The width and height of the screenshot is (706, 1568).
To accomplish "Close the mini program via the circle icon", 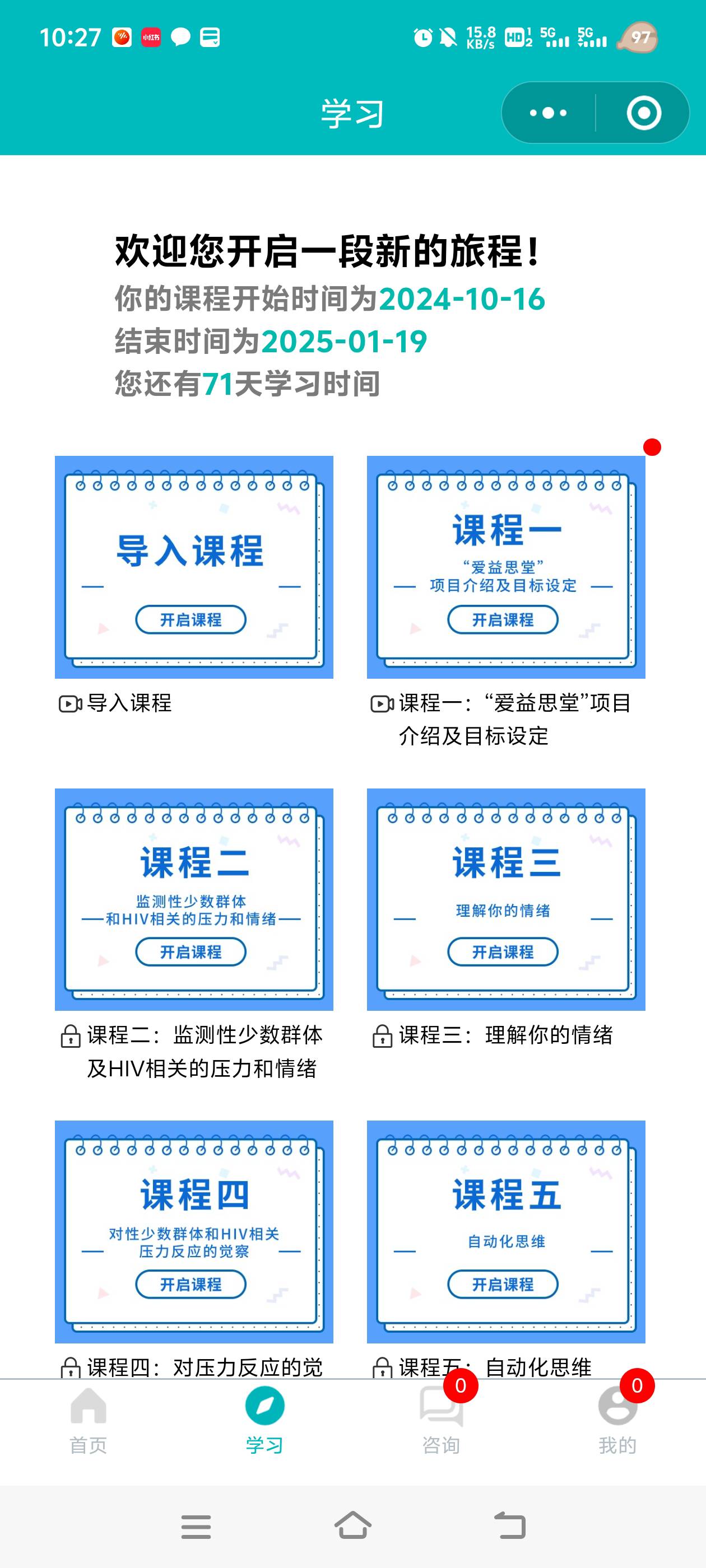I will [x=643, y=113].
